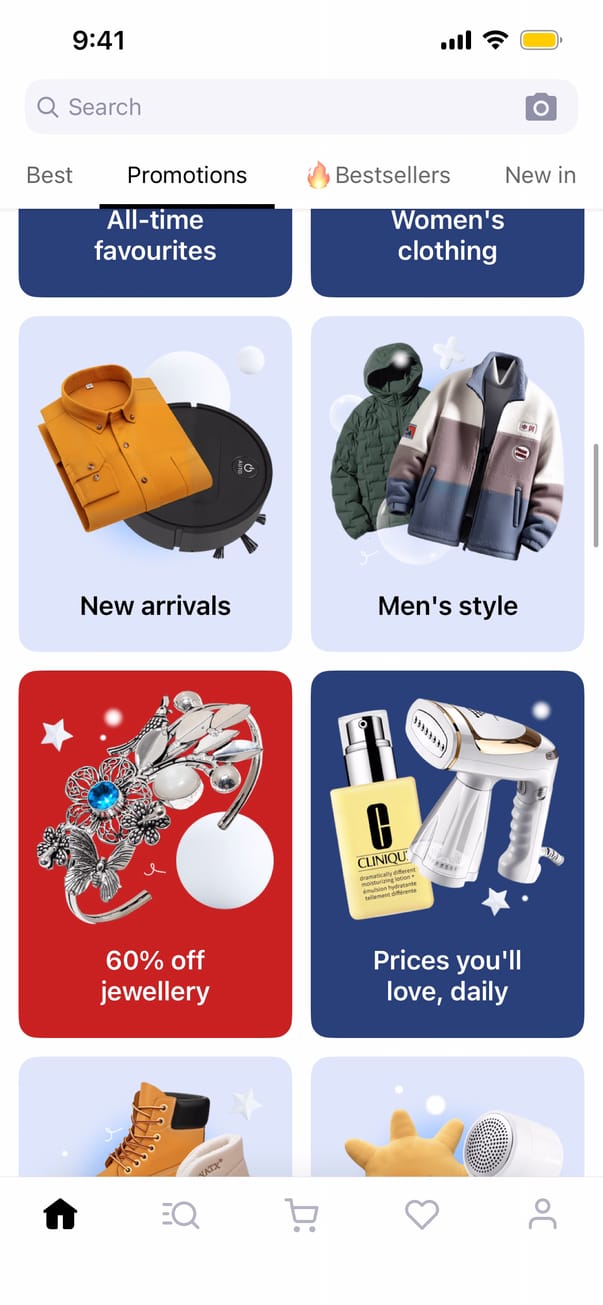
Task: Open the profile tab
Action: click(x=542, y=1214)
